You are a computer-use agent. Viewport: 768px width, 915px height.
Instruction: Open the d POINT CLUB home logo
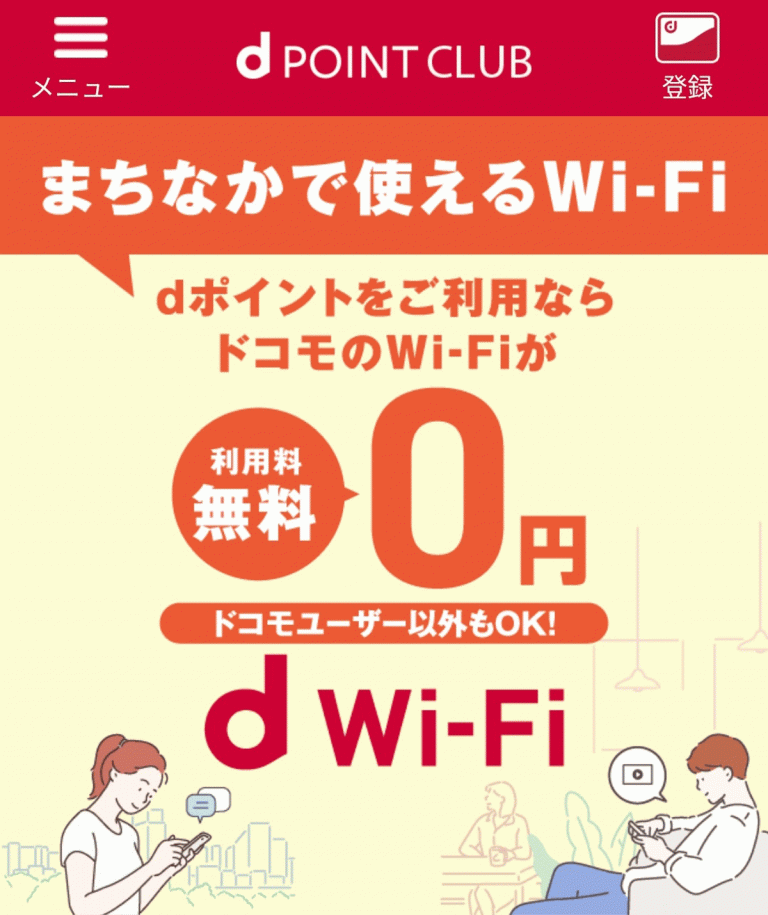[384, 60]
